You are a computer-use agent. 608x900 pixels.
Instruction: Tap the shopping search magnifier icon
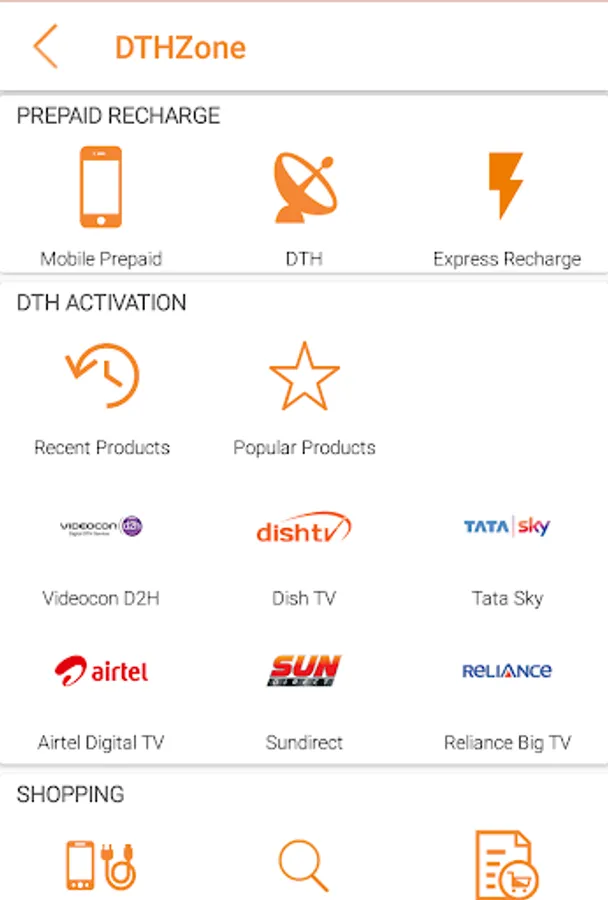pos(304,864)
